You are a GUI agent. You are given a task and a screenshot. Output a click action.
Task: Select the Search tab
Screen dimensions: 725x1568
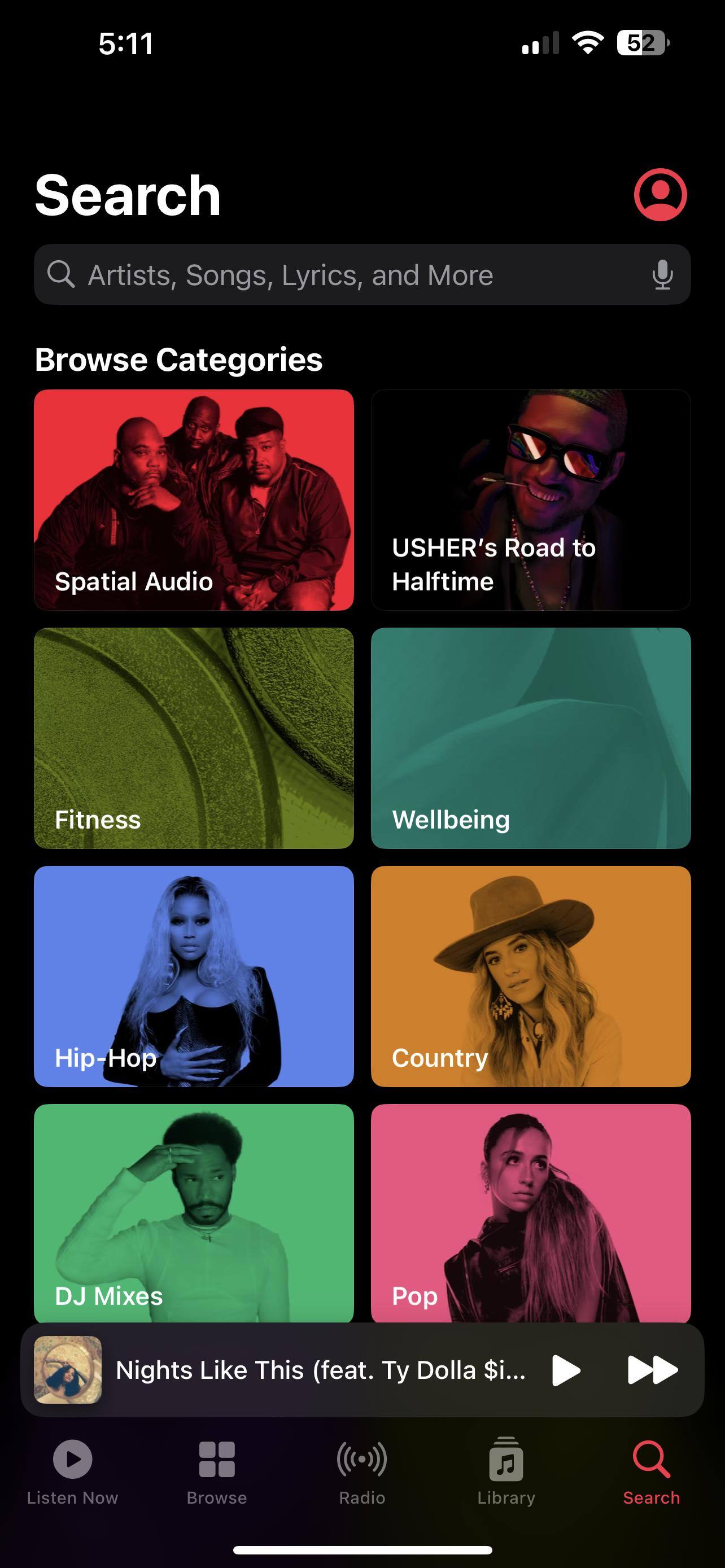650,1470
